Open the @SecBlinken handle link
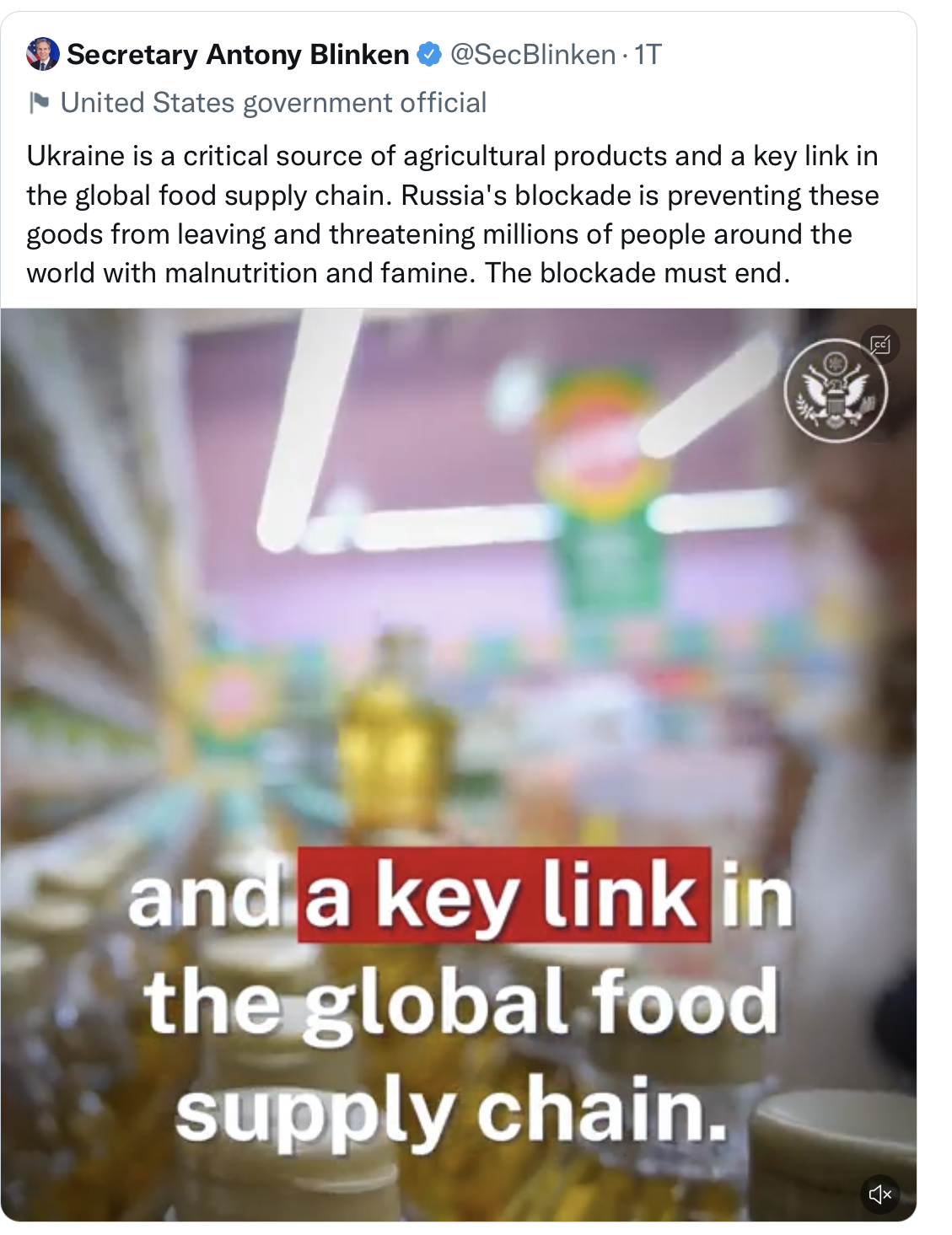This screenshot has height=1235, width=952. coord(532,55)
